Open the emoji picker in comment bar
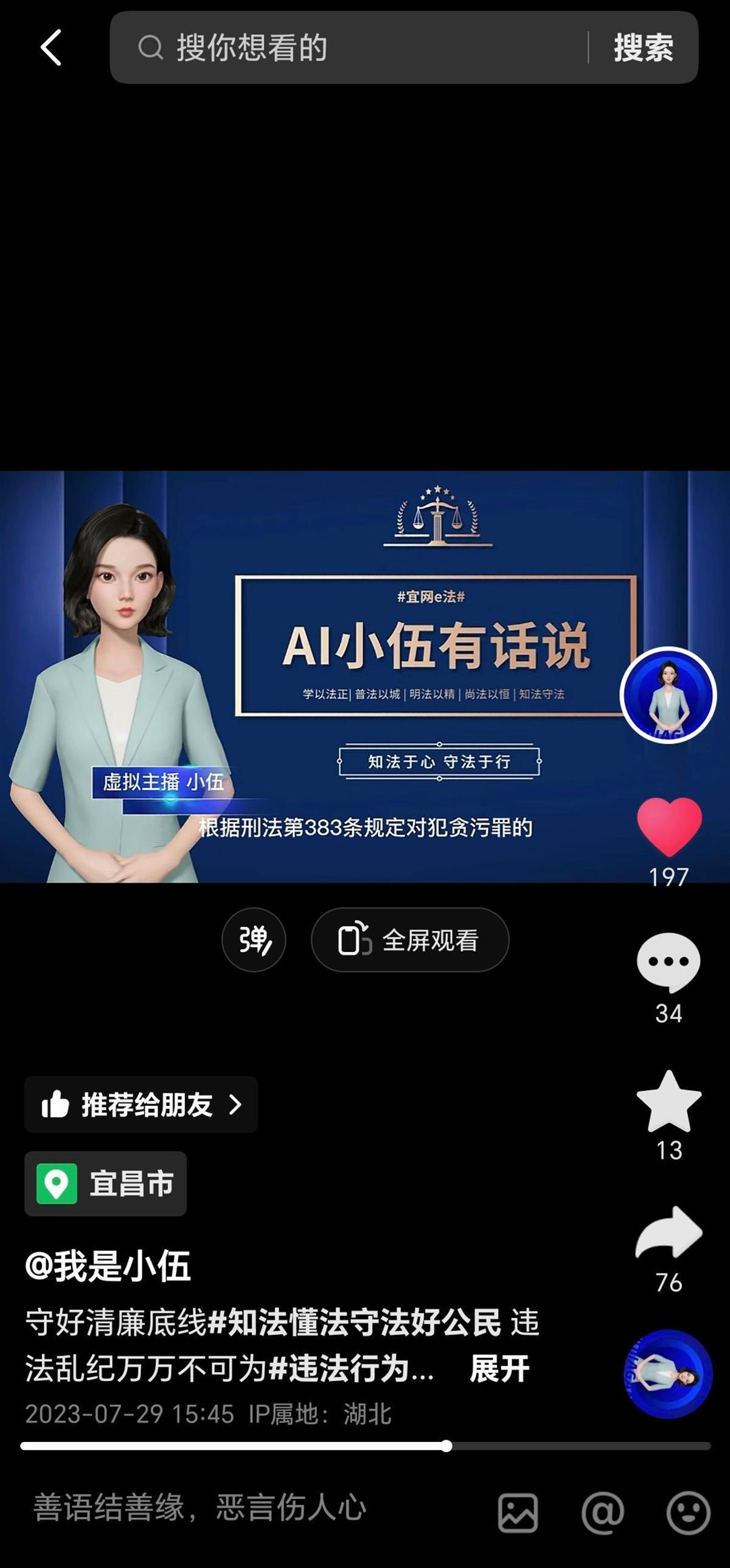730x1568 pixels. 688,1513
